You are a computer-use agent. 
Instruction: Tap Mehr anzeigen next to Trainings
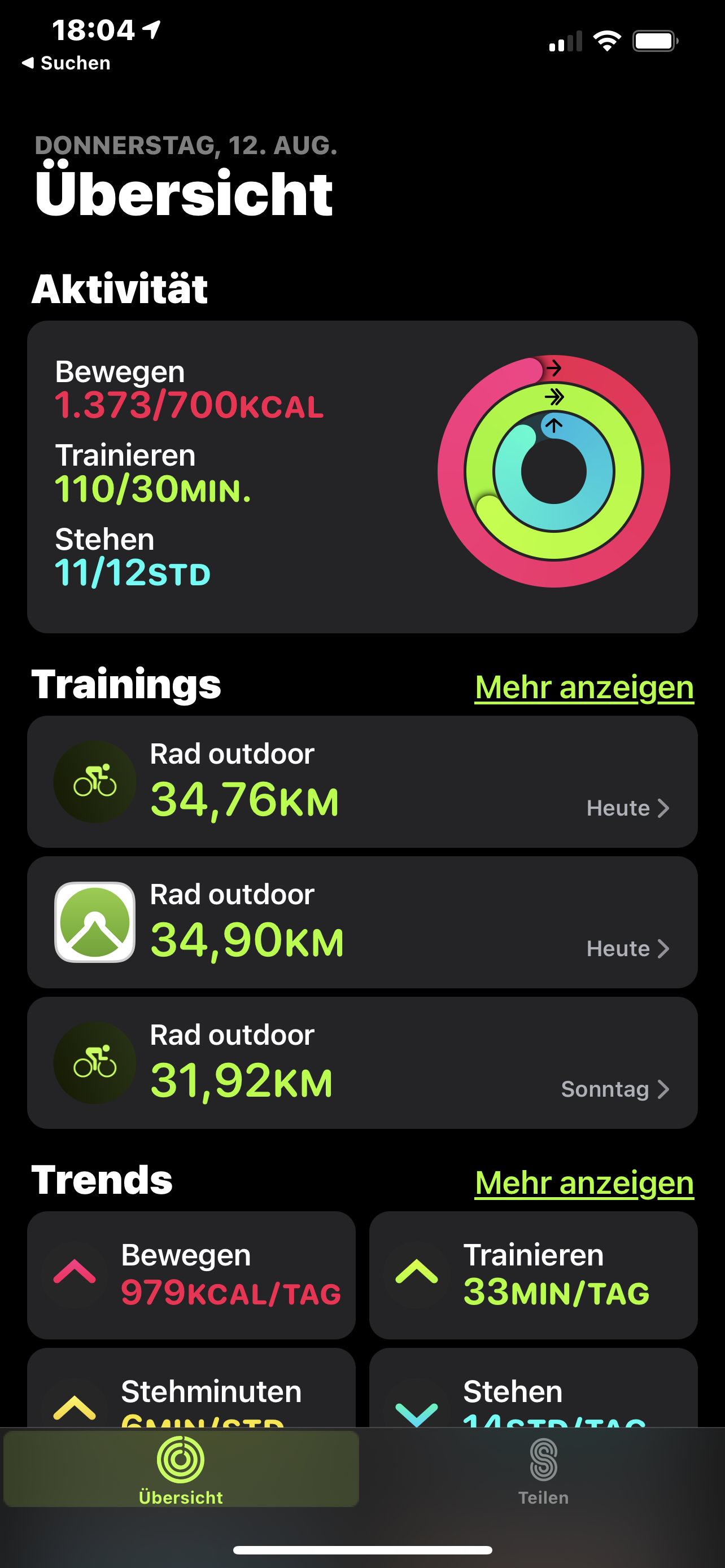tap(584, 688)
